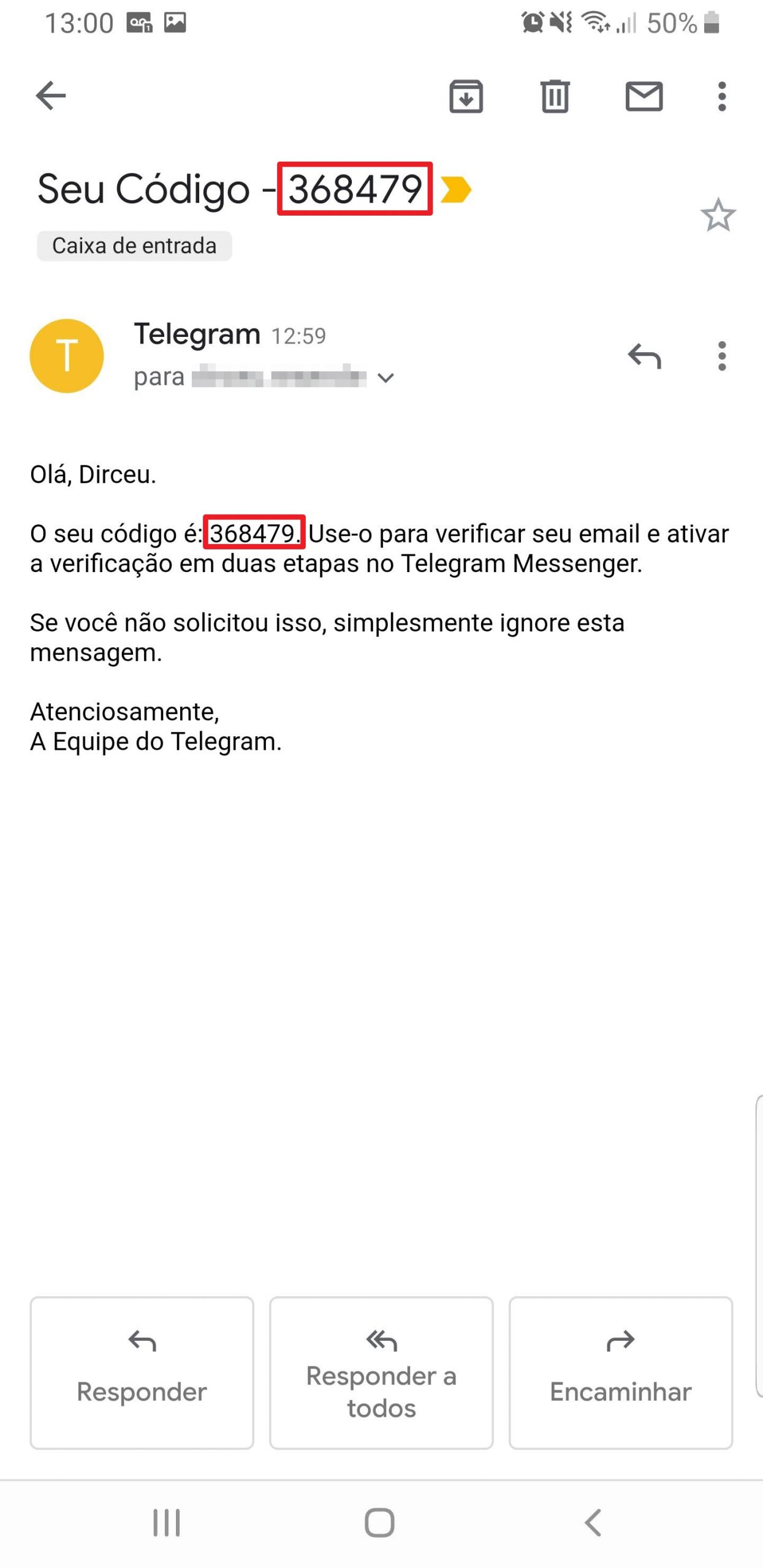Image resolution: width=763 pixels, height=1568 pixels.
Task: Open the top bar overflow menu
Action: (722, 96)
